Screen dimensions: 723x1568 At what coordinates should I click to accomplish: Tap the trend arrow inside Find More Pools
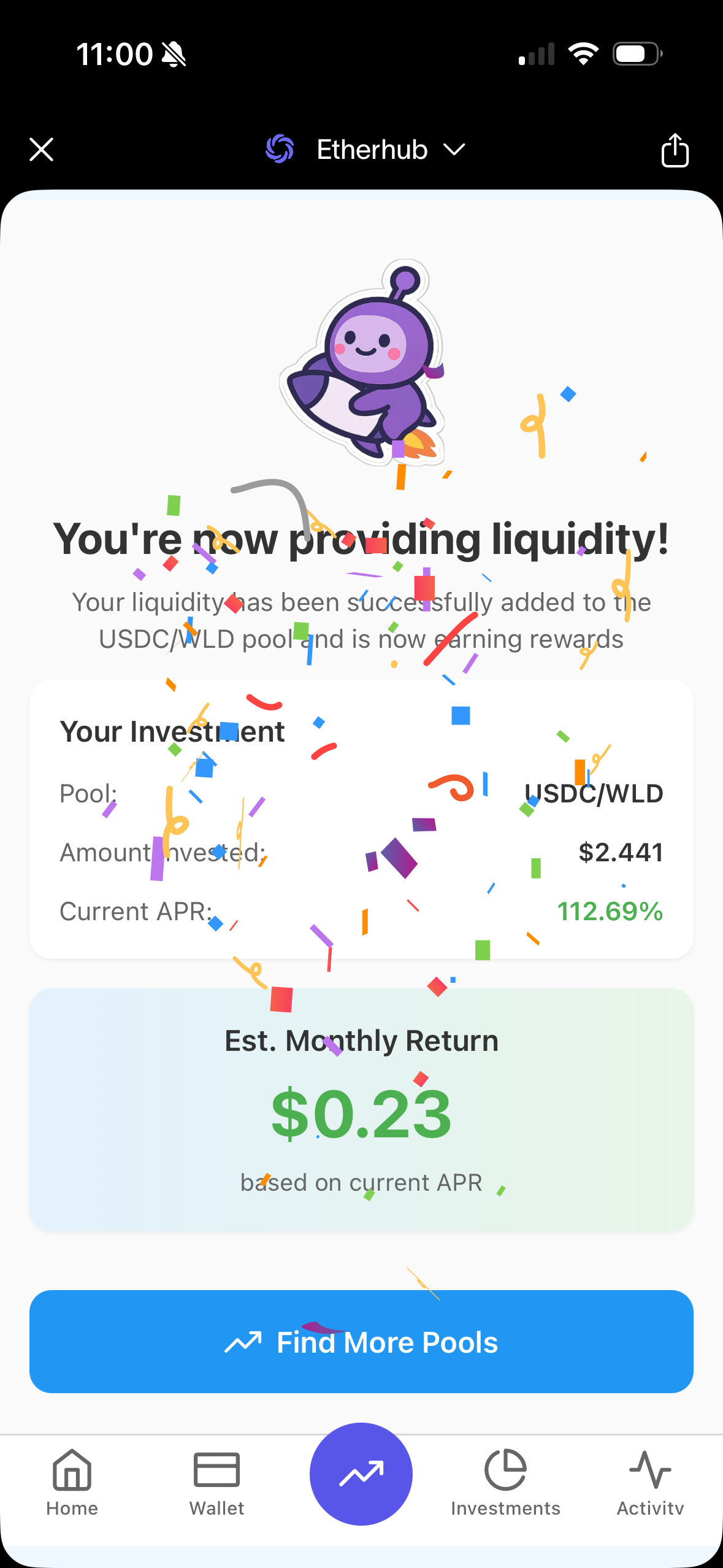[x=242, y=1342]
